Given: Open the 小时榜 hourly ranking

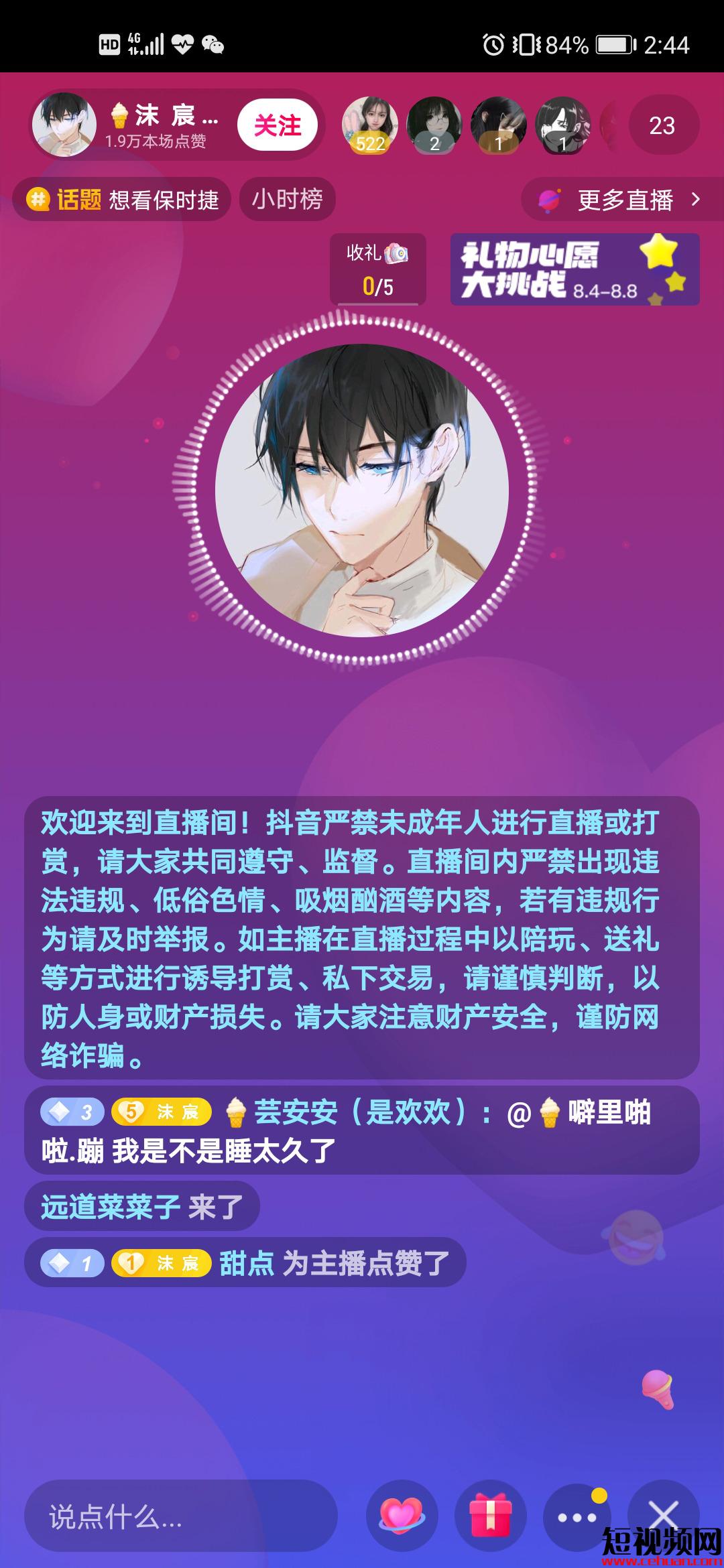Looking at the screenshot, I should tap(287, 200).
